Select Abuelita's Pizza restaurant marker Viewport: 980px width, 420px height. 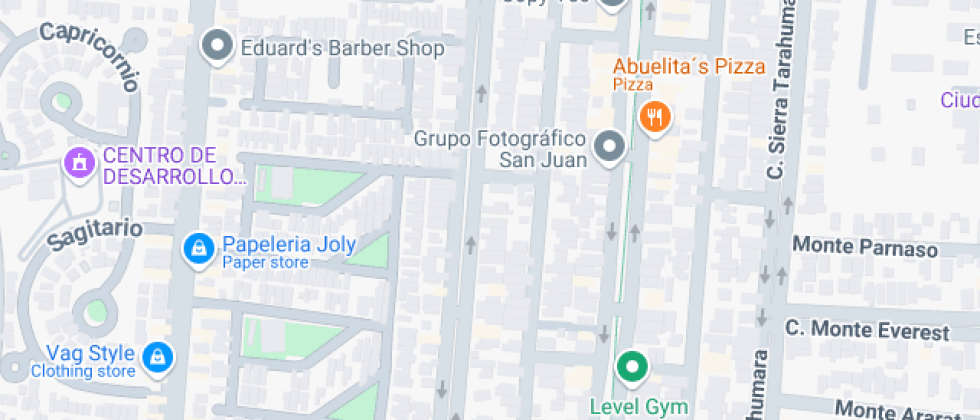[654, 117]
